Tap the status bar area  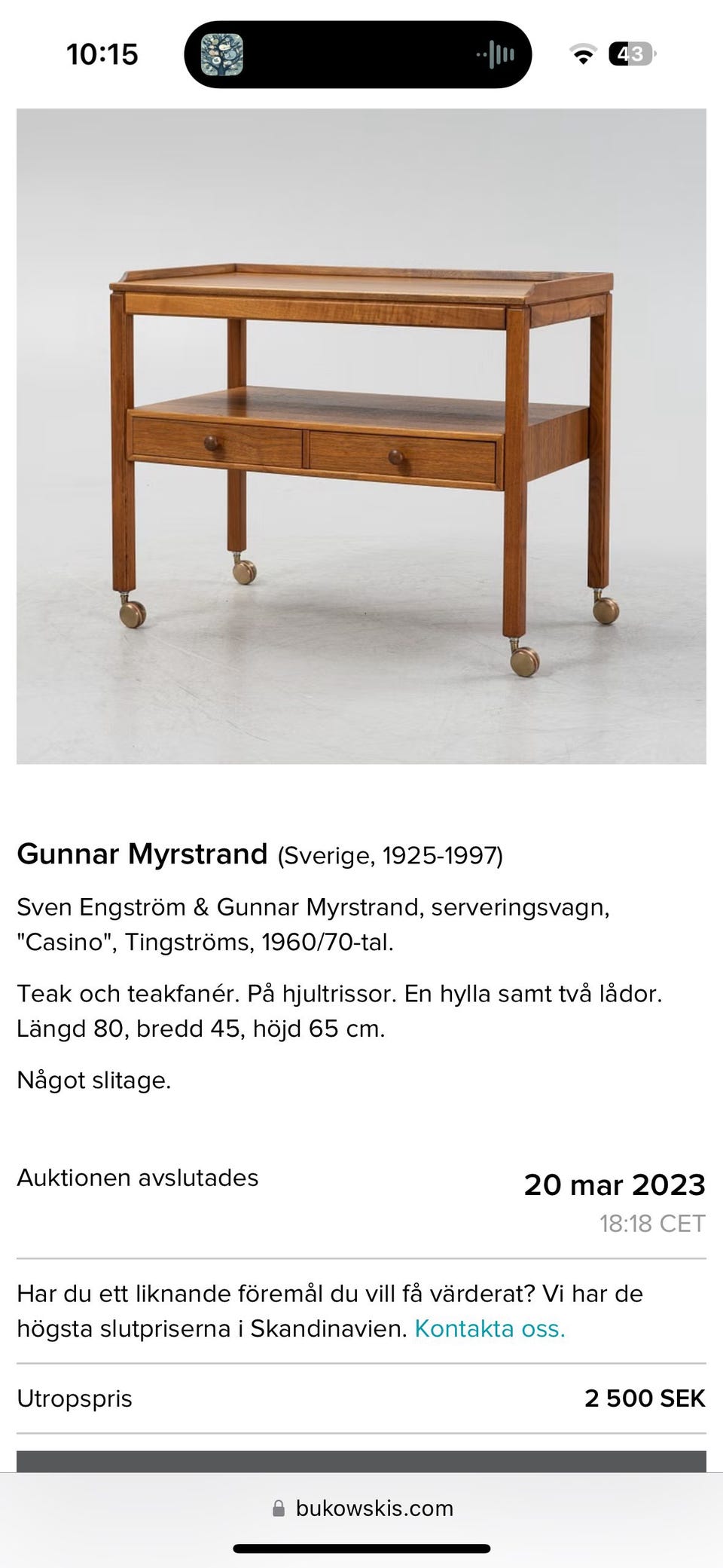pyautogui.click(x=361, y=53)
